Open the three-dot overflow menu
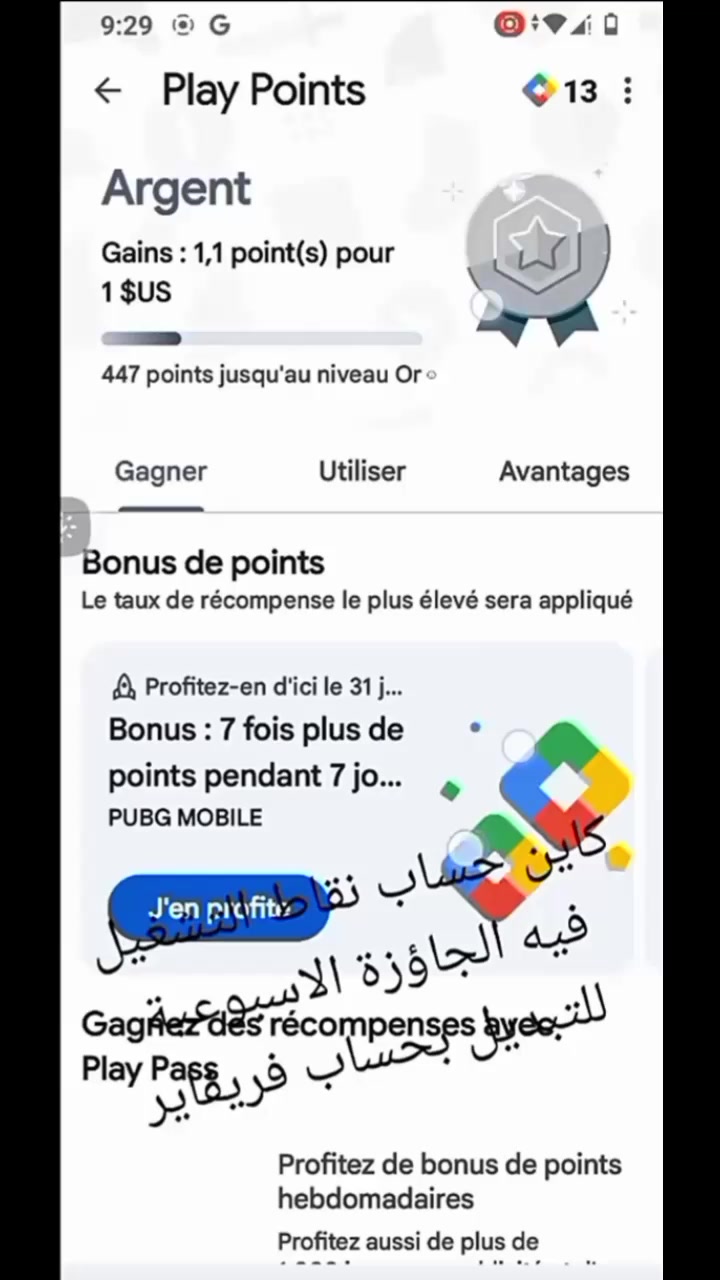This screenshot has width=720, height=1280. click(x=627, y=91)
